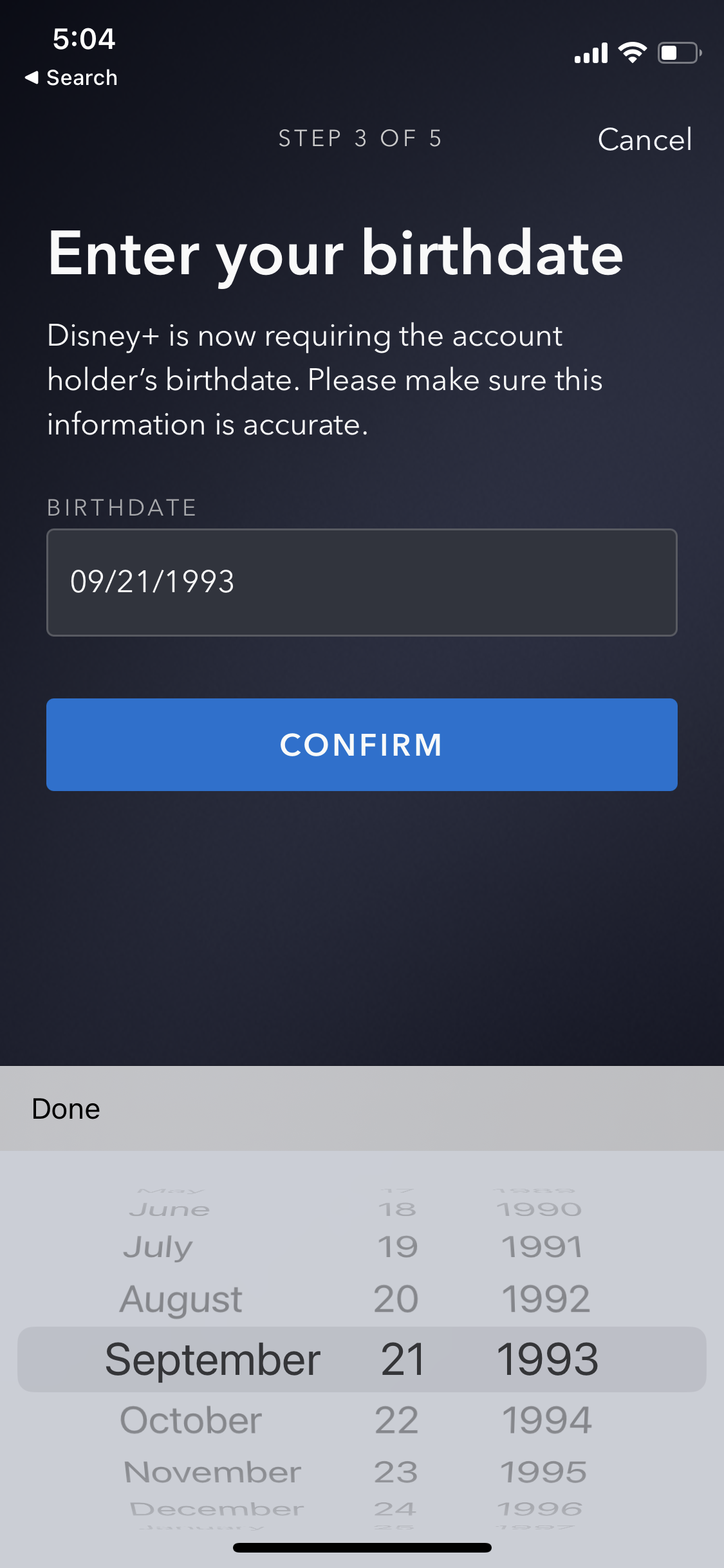This screenshot has height=1568, width=724.
Task: Pick day 19 on the day wheel
Action: point(396,1246)
